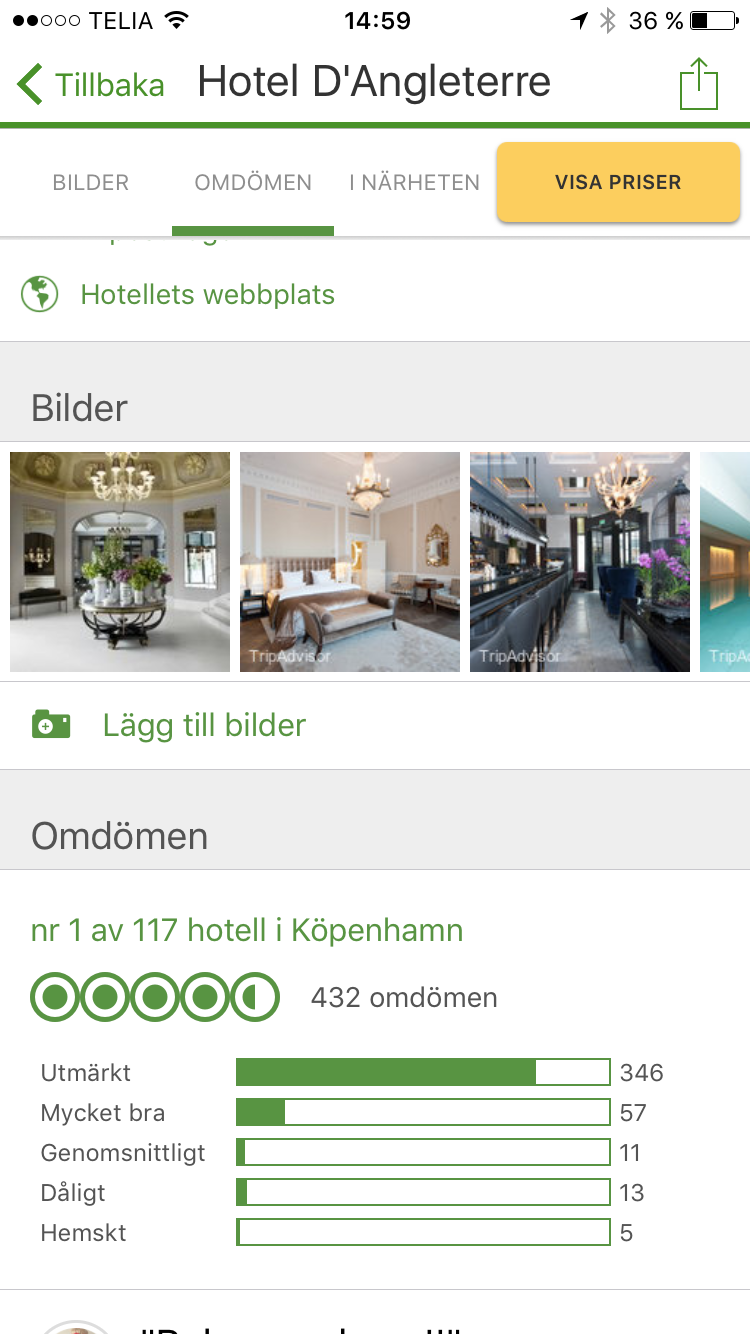Viewport: 750px width, 1334px height.
Task: Open the hotel ranking in Köpenhamn
Action: coord(247,931)
